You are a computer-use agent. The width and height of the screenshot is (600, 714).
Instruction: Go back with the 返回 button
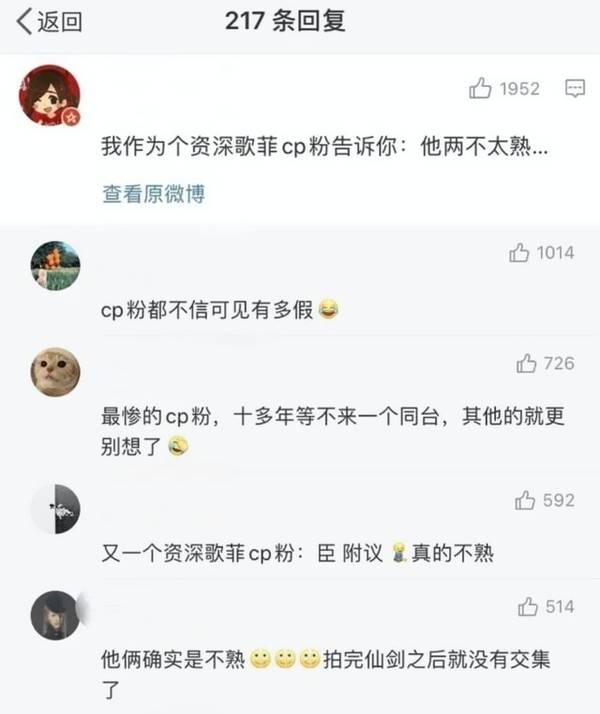point(50,22)
